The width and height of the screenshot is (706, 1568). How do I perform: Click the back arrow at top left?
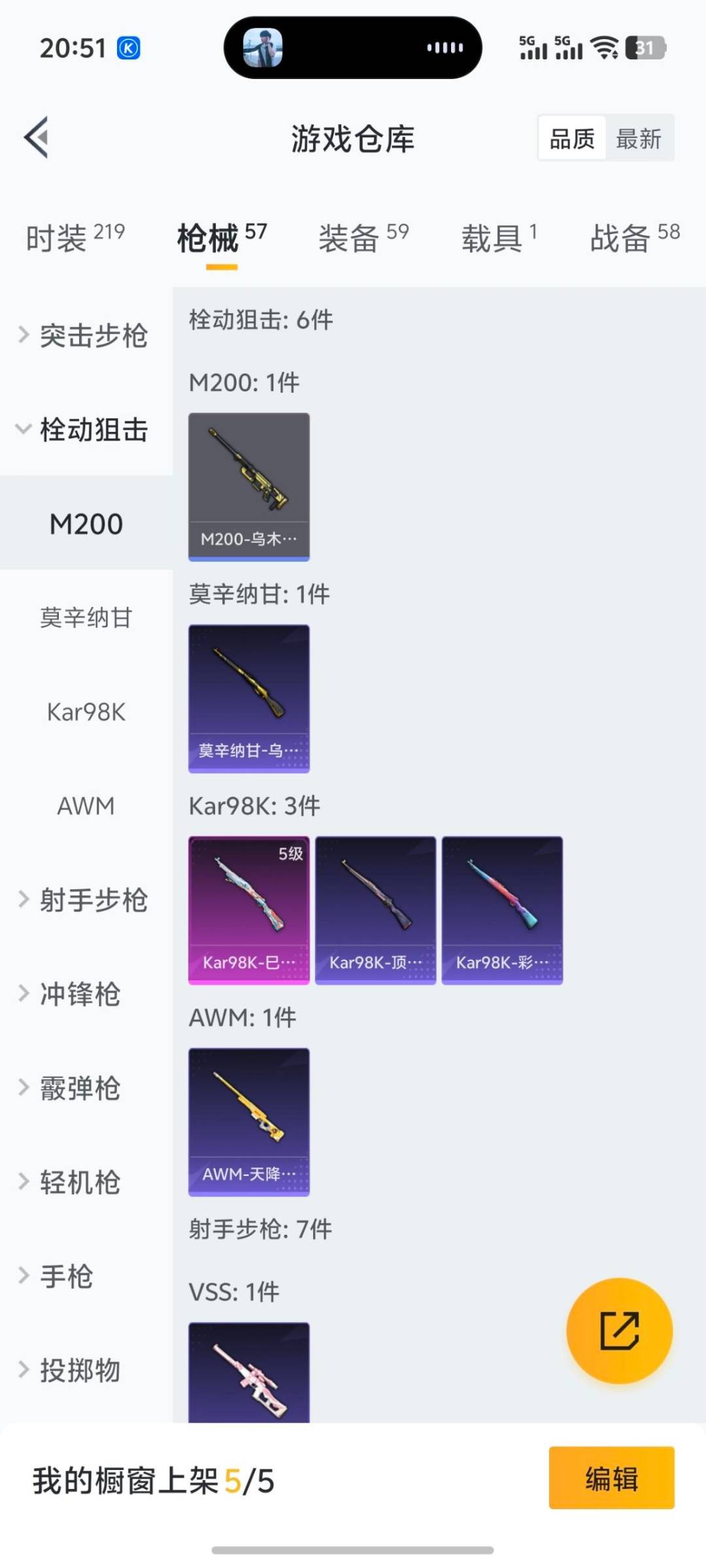[x=36, y=137]
